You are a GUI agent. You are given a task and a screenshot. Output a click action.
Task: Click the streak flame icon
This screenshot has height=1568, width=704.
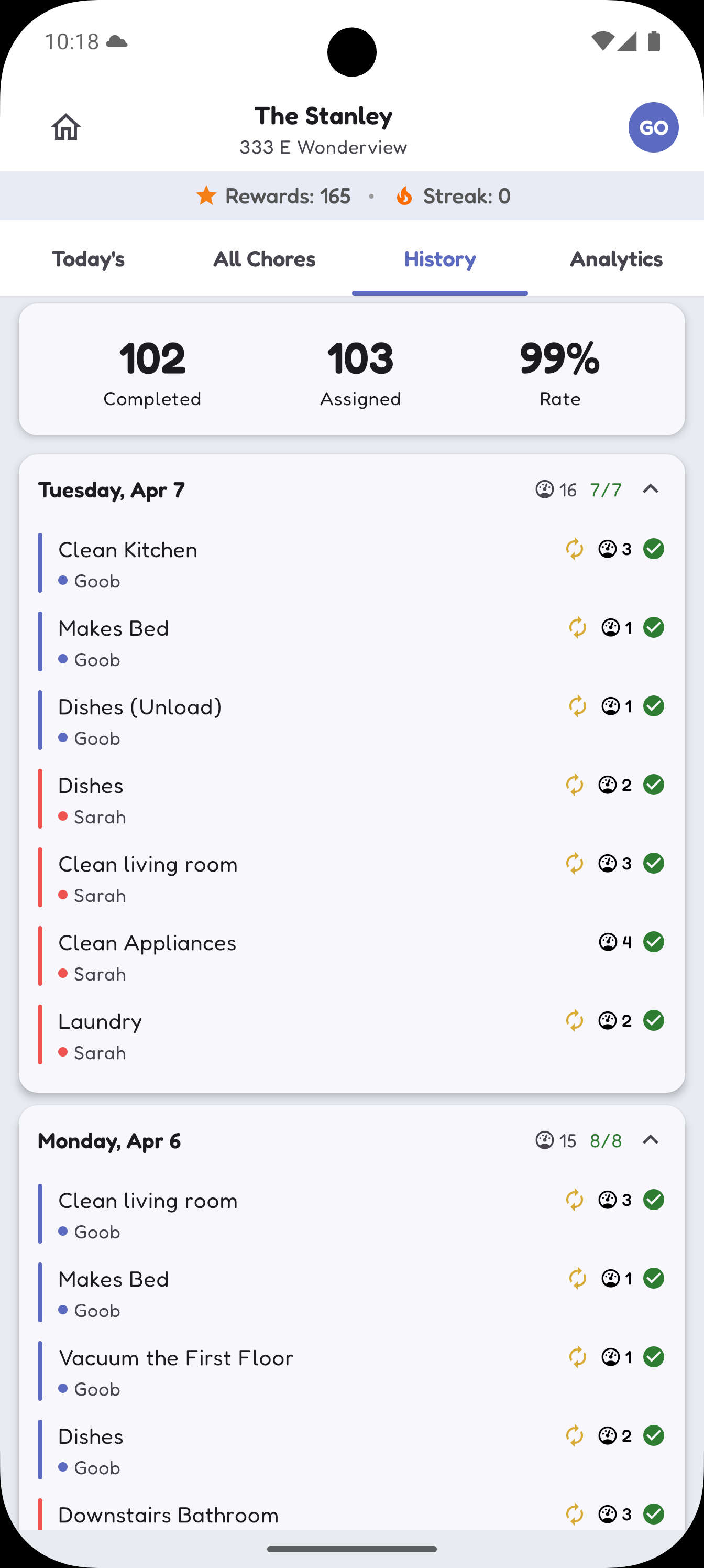[404, 195]
